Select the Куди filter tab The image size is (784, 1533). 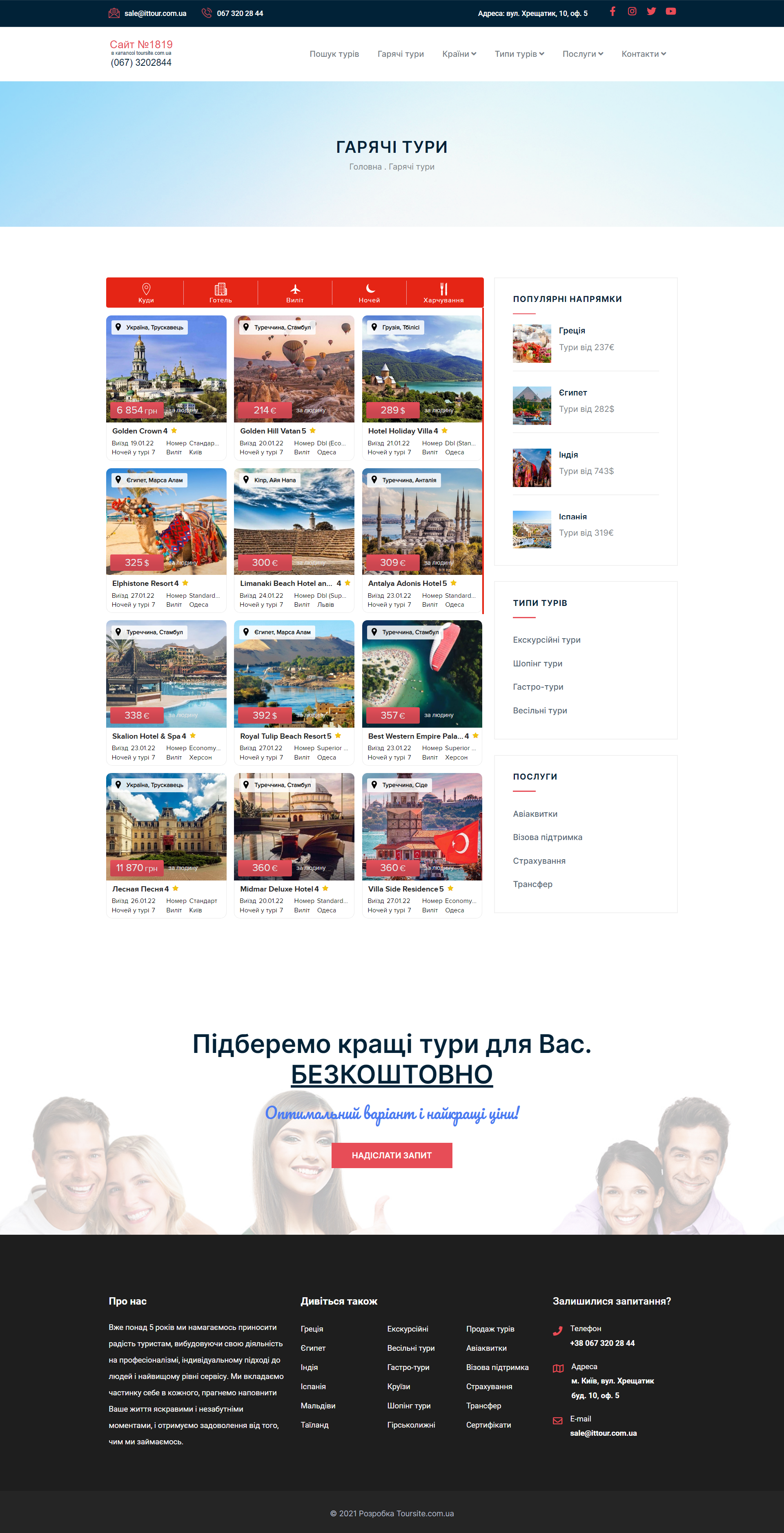[146, 293]
